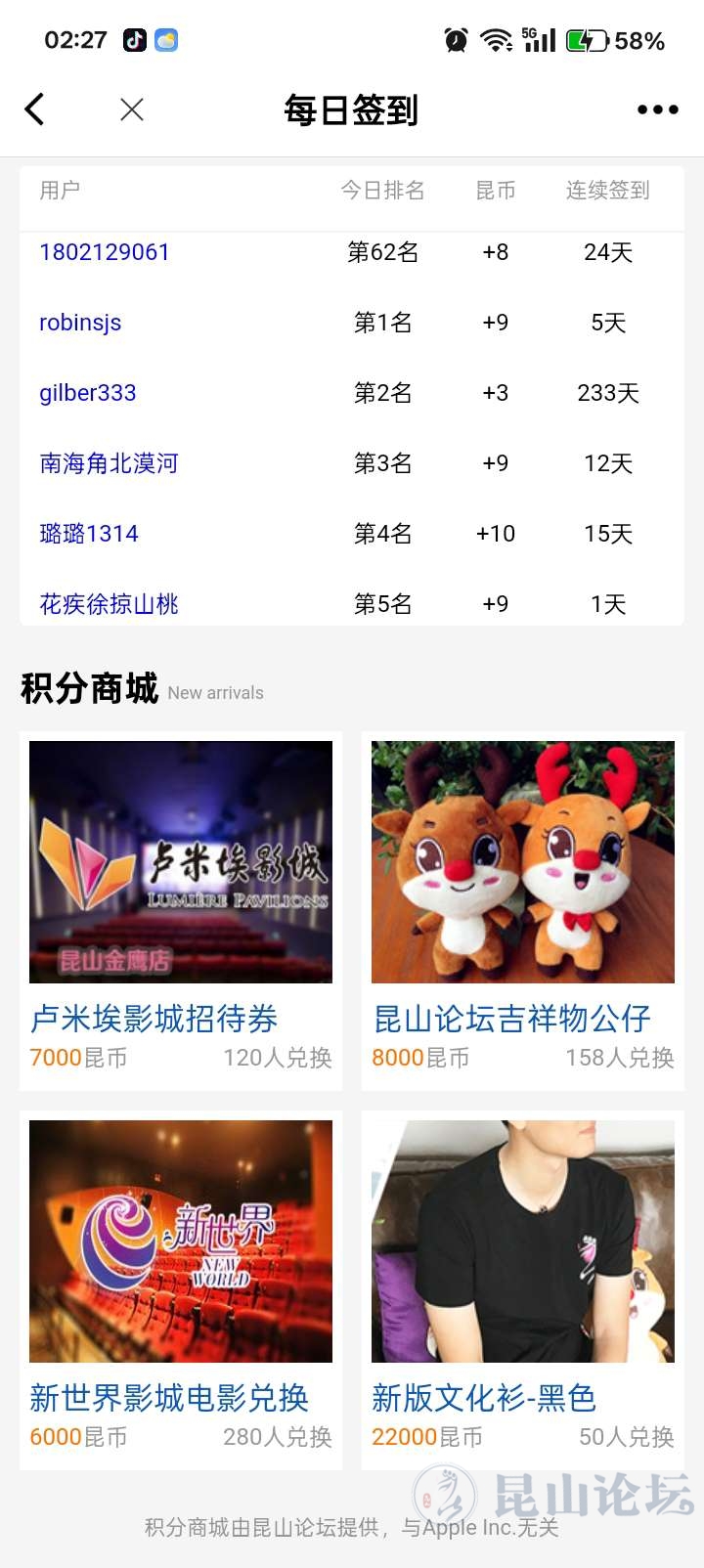The width and height of the screenshot is (704, 1568).
Task: View robinsjs's user profile
Action: click(80, 323)
